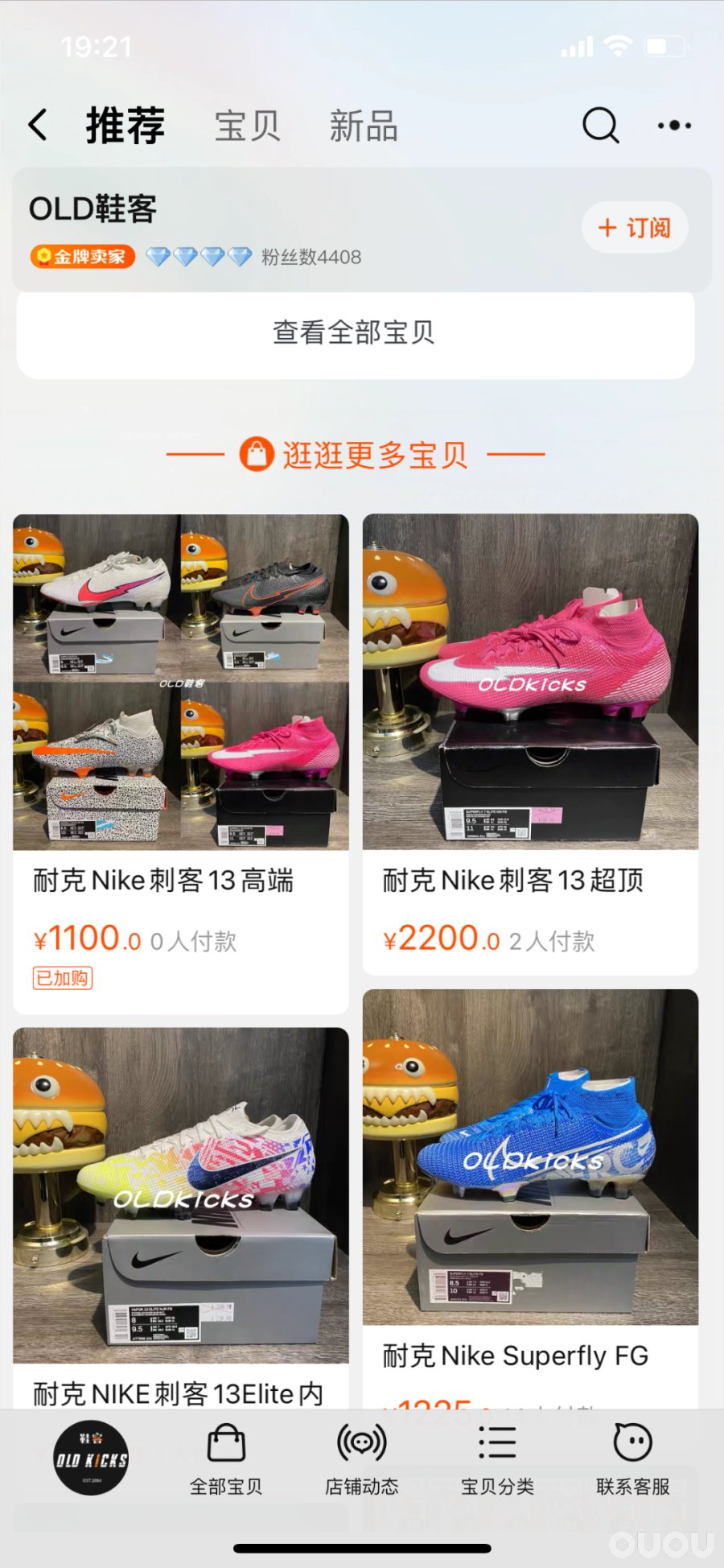The image size is (724, 1568).
Task: Tap the 金牌卖家 seller badge
Action: (x=81, y=258)
